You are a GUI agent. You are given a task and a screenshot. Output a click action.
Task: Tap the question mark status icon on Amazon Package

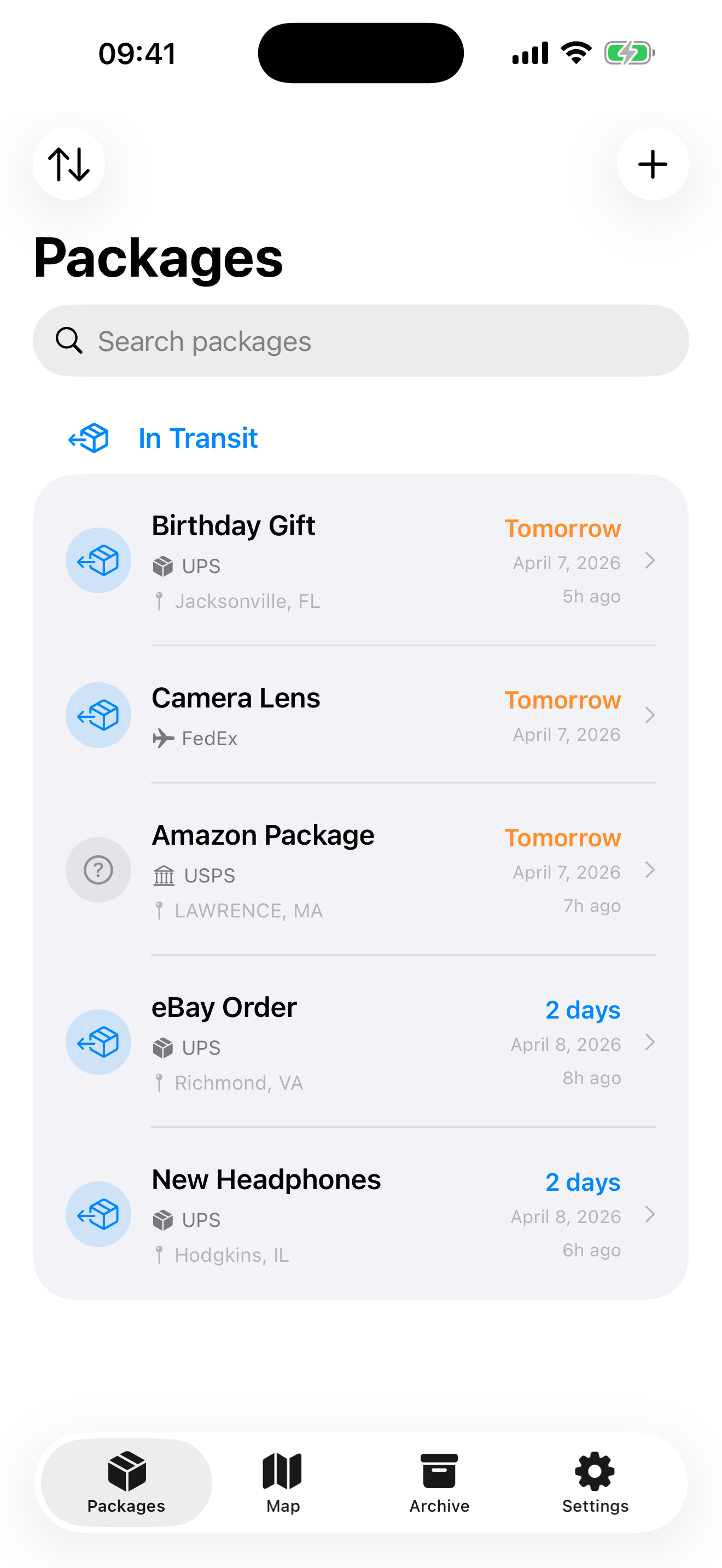98,870
